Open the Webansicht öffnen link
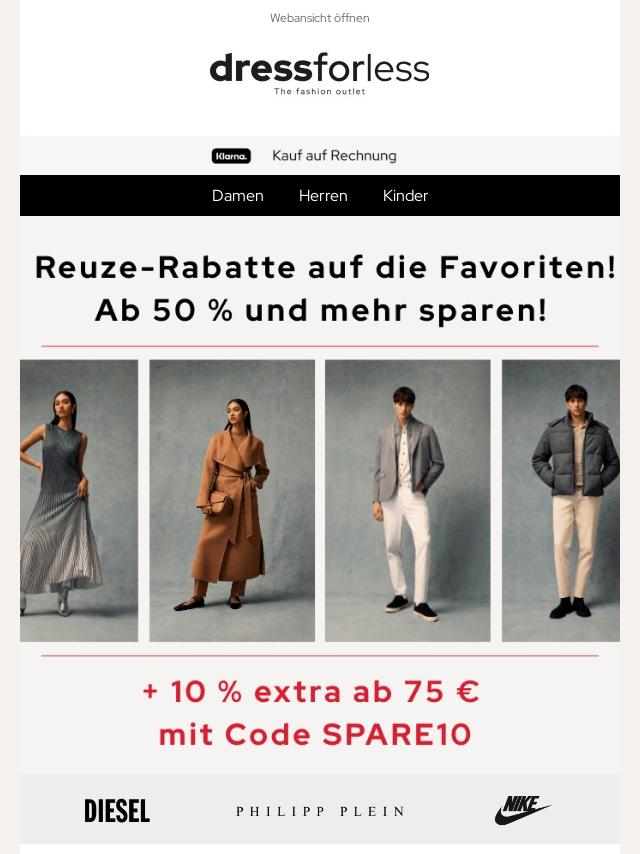This screenshot has height=854, width=640. pos(320,18)
